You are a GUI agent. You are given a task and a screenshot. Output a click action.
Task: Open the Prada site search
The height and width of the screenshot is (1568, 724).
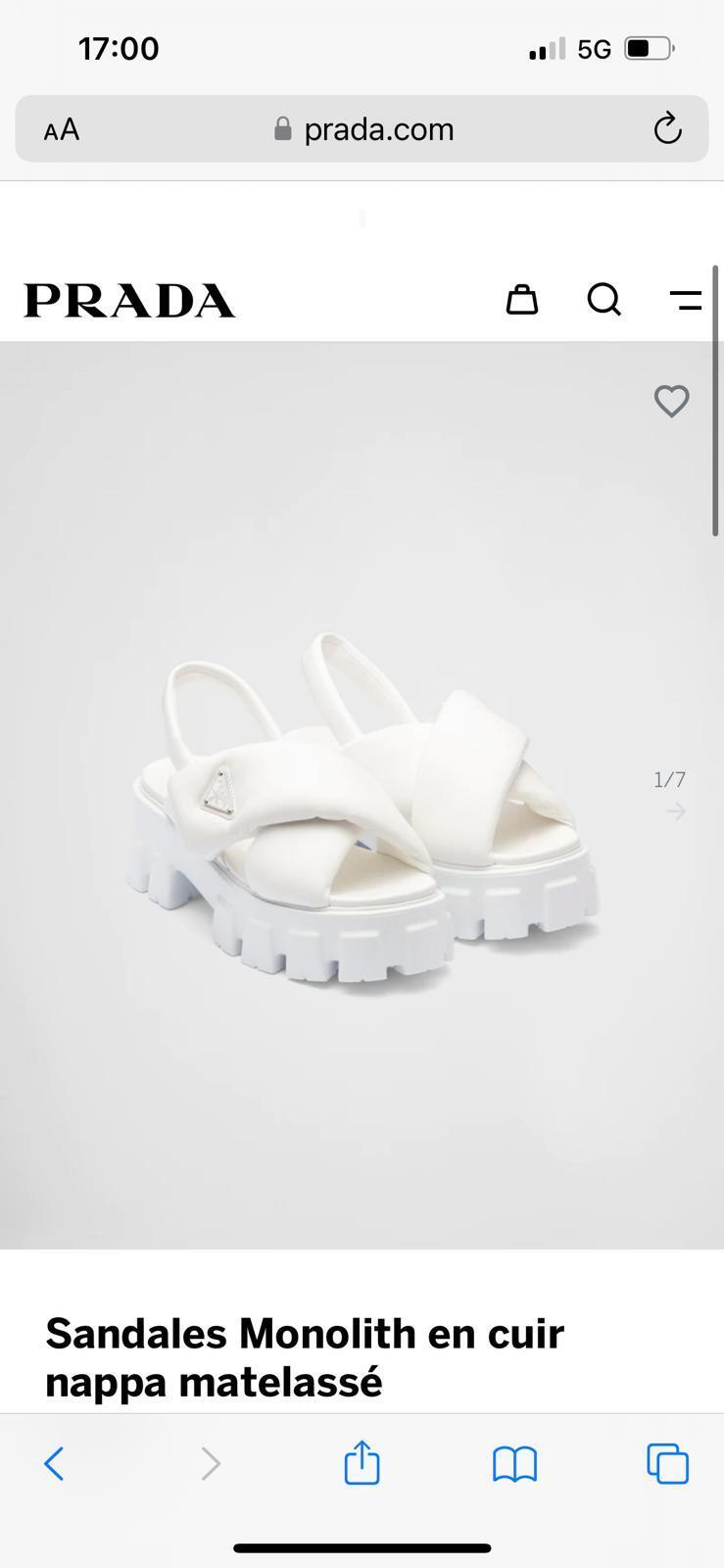(603, 300)
